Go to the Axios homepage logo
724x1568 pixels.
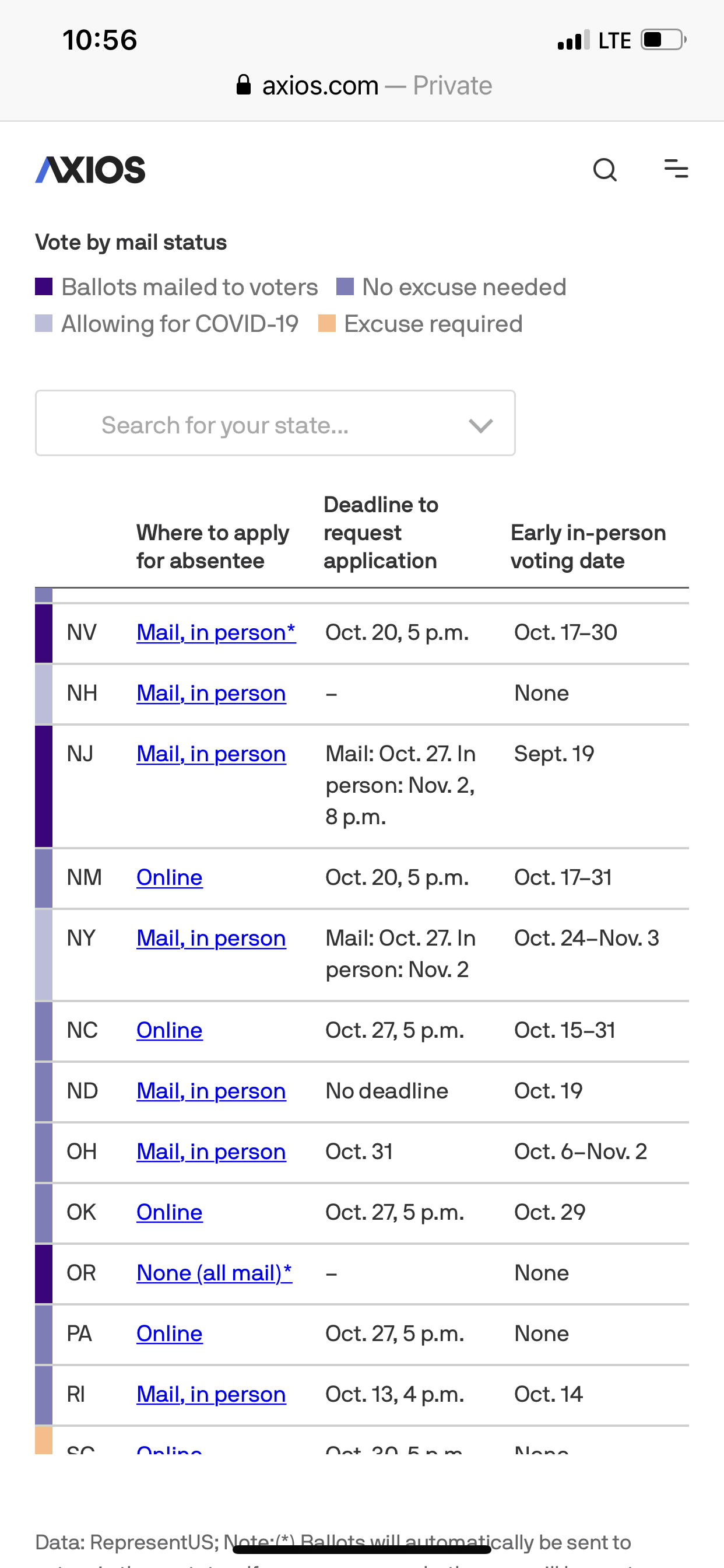click(x=90, y=170)
